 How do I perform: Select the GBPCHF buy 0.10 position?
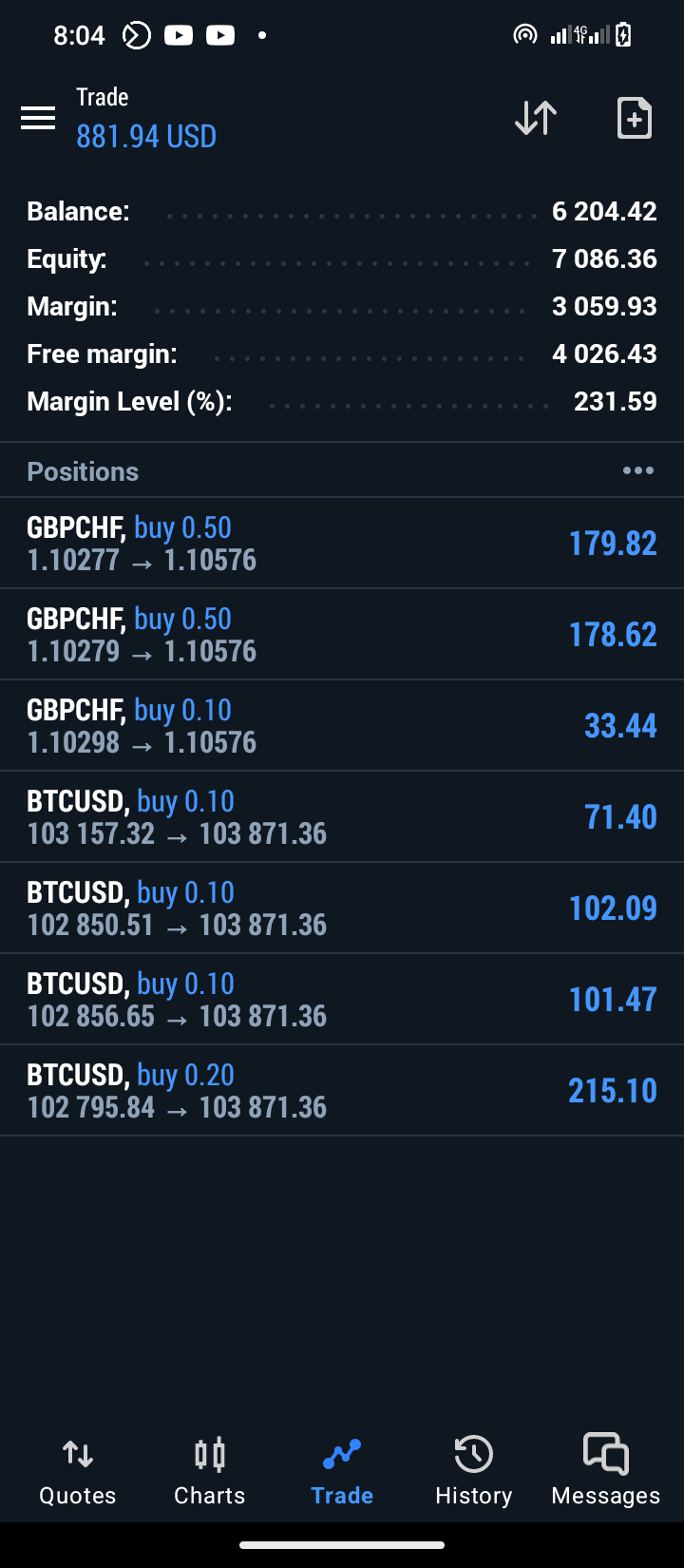pos(342,726)
